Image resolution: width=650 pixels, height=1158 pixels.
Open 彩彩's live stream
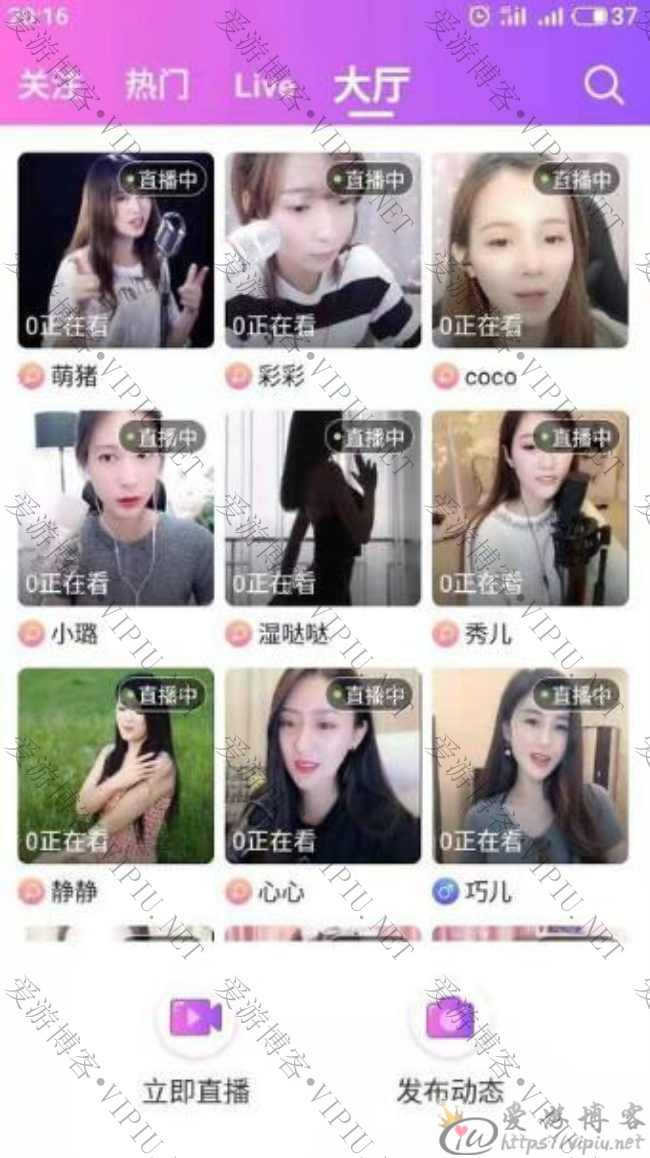[x=323, y=250]
